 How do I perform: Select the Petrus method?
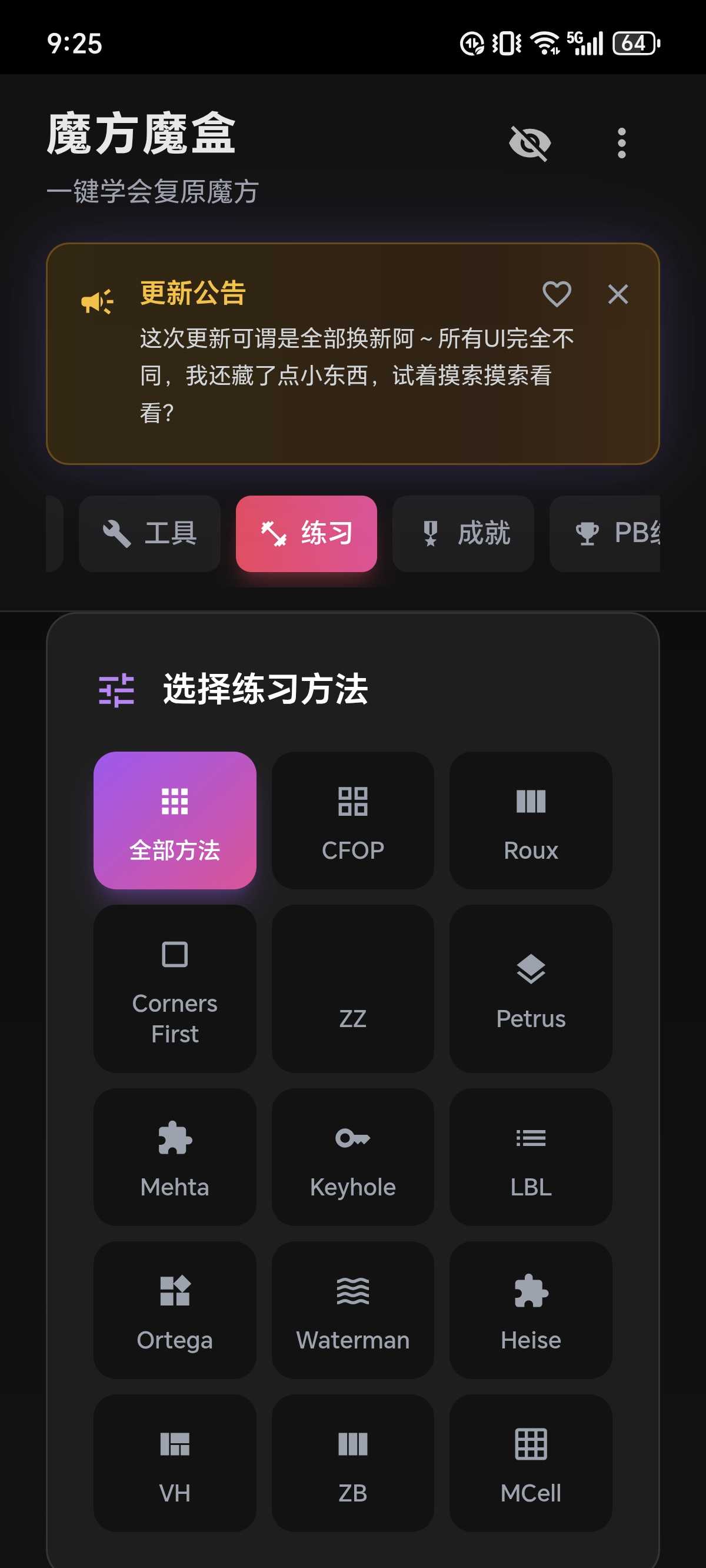531,988
